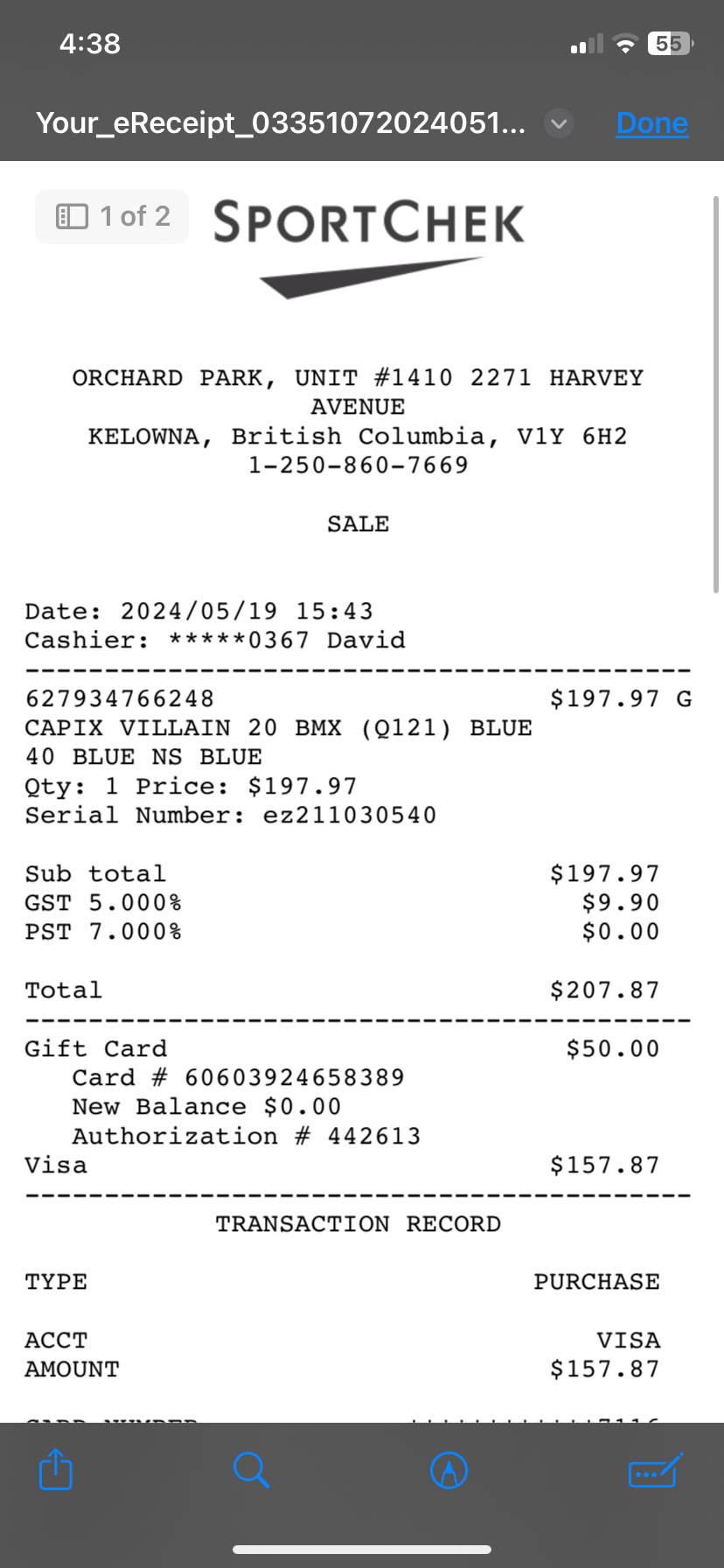Open the markup pen tool
Screen dimensions: 724x1568
click(449, 1470)
